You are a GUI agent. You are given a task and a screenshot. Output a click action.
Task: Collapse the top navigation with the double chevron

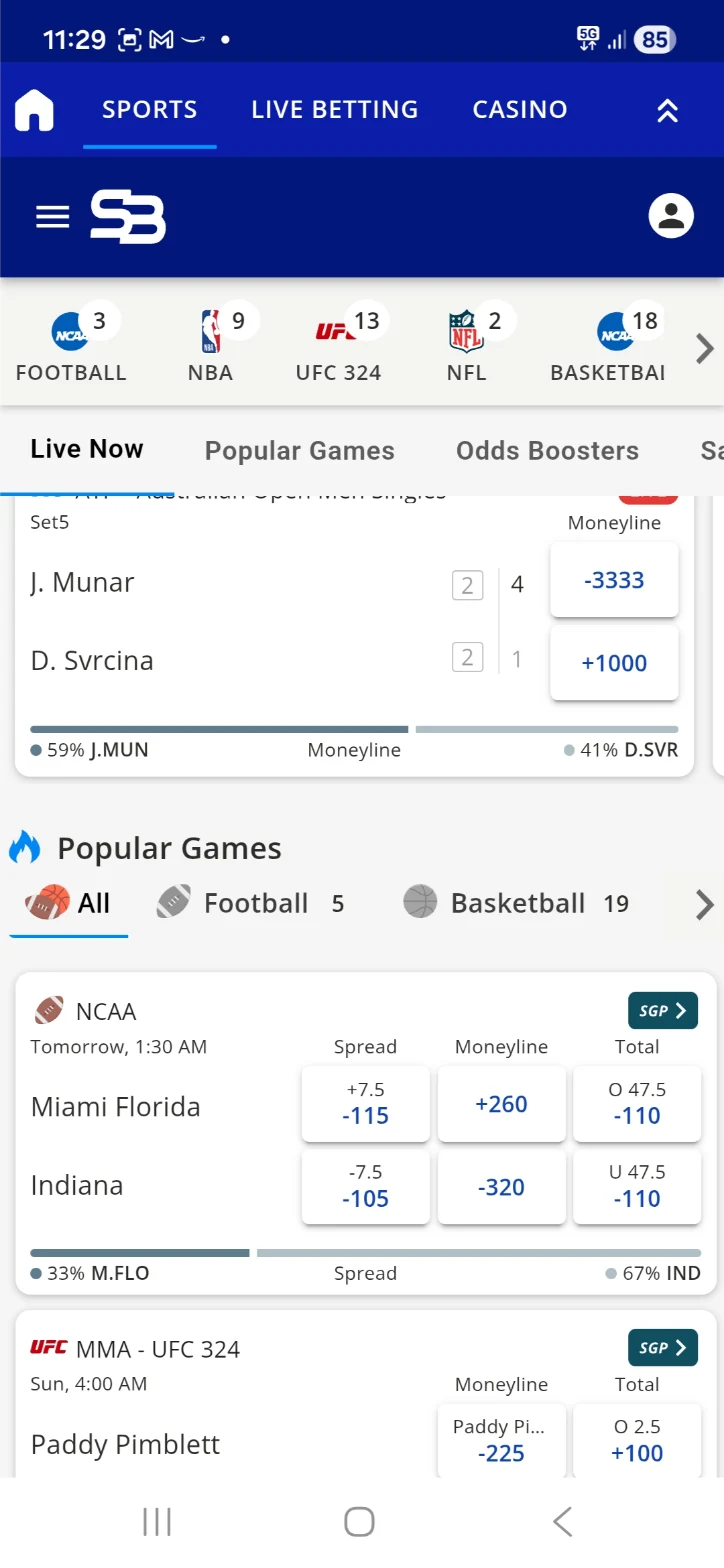coord(666,110)
